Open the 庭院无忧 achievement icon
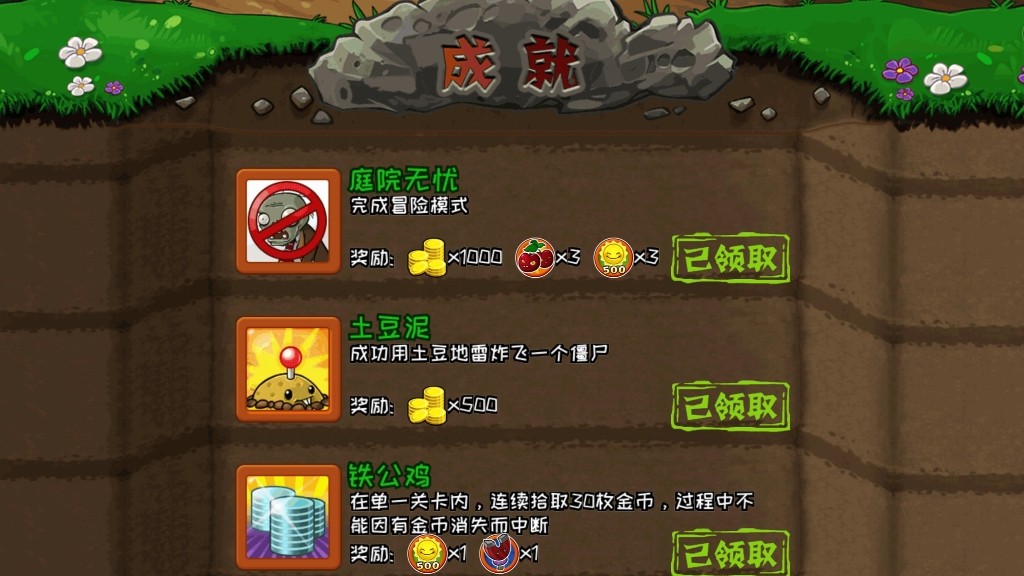Screen dimensions: 1024x576 (x=288, y=221)
